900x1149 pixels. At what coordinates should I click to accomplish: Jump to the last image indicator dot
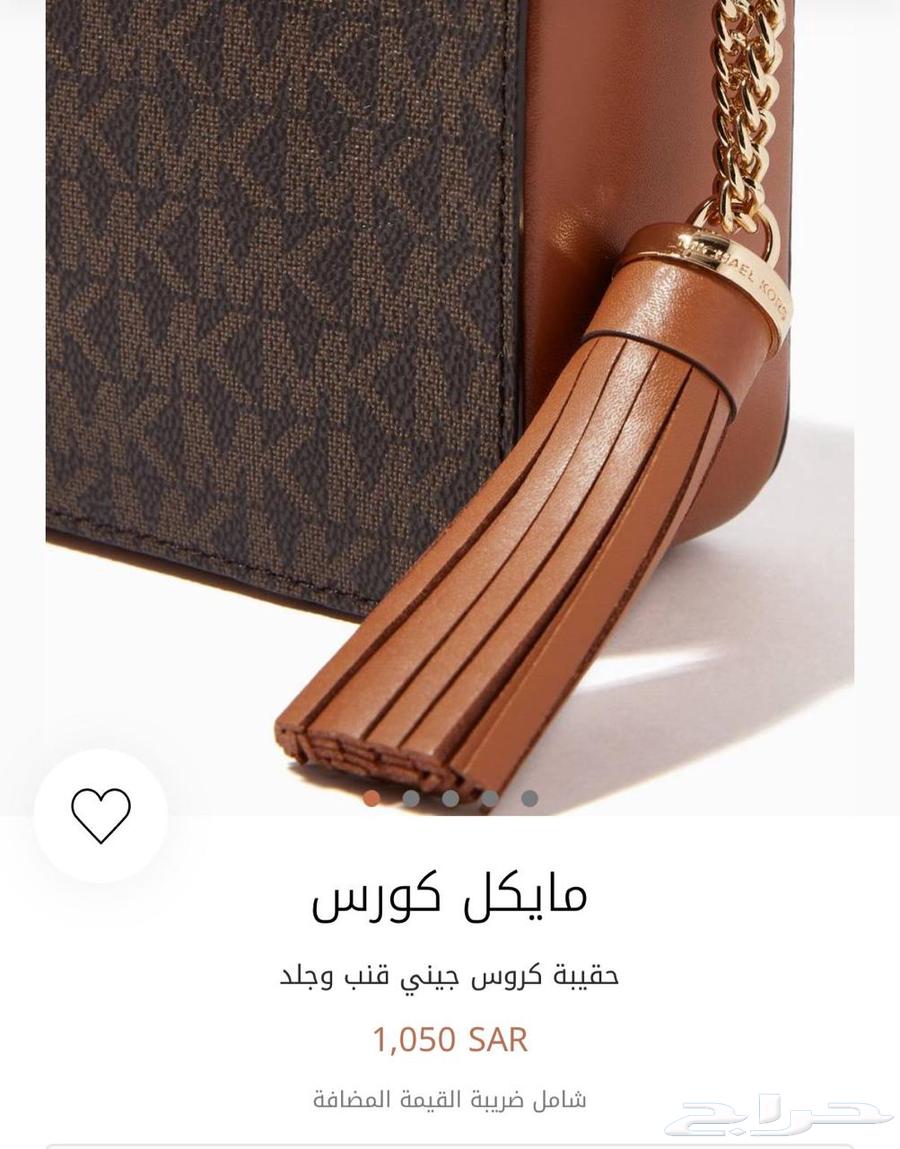pyautogui.click(x=530, y=798)
